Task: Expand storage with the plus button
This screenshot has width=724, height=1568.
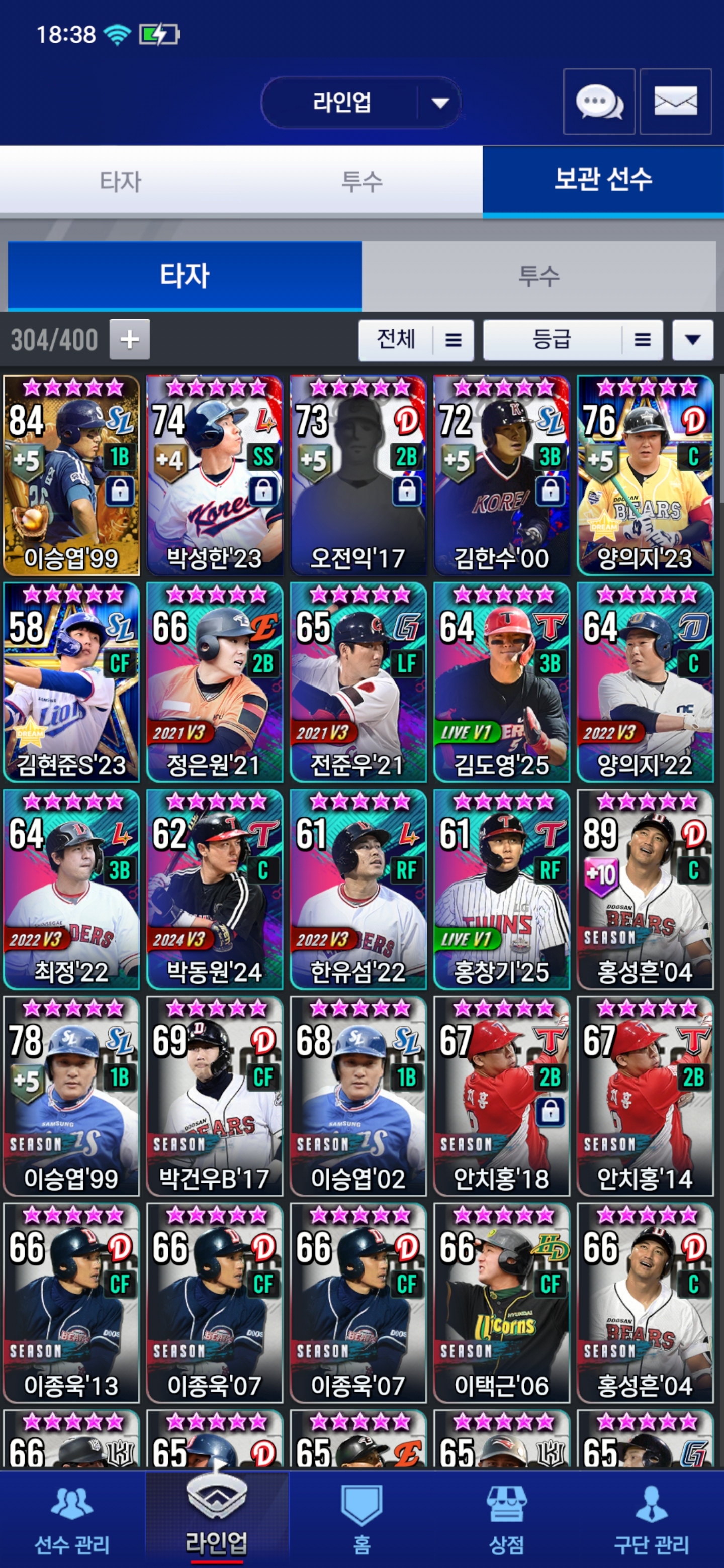Action: [x=129, y=339]
